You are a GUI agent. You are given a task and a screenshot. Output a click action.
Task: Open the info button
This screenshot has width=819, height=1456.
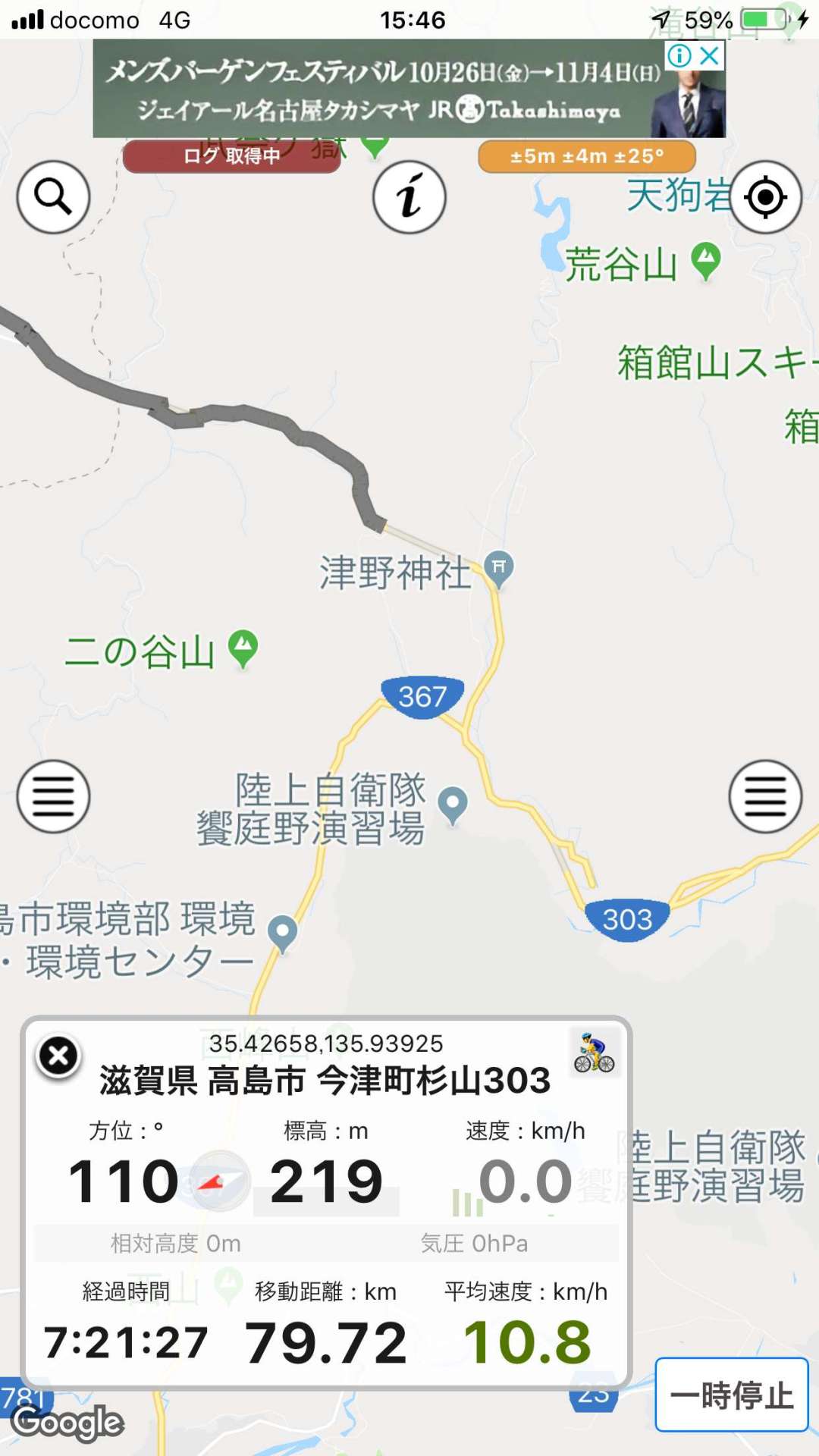(x=409, y=197)
